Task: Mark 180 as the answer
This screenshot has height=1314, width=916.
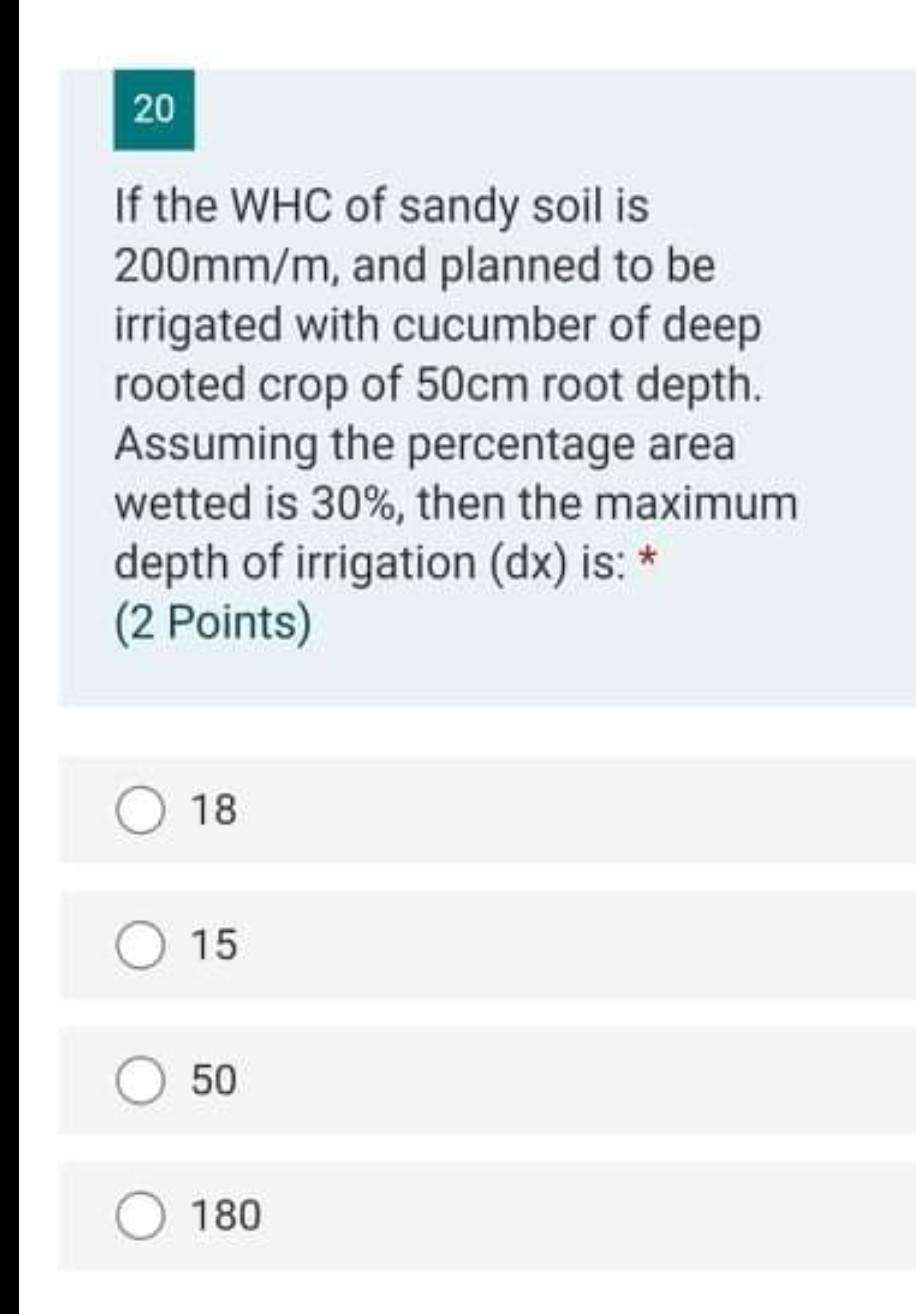Action: point(146,1215)
